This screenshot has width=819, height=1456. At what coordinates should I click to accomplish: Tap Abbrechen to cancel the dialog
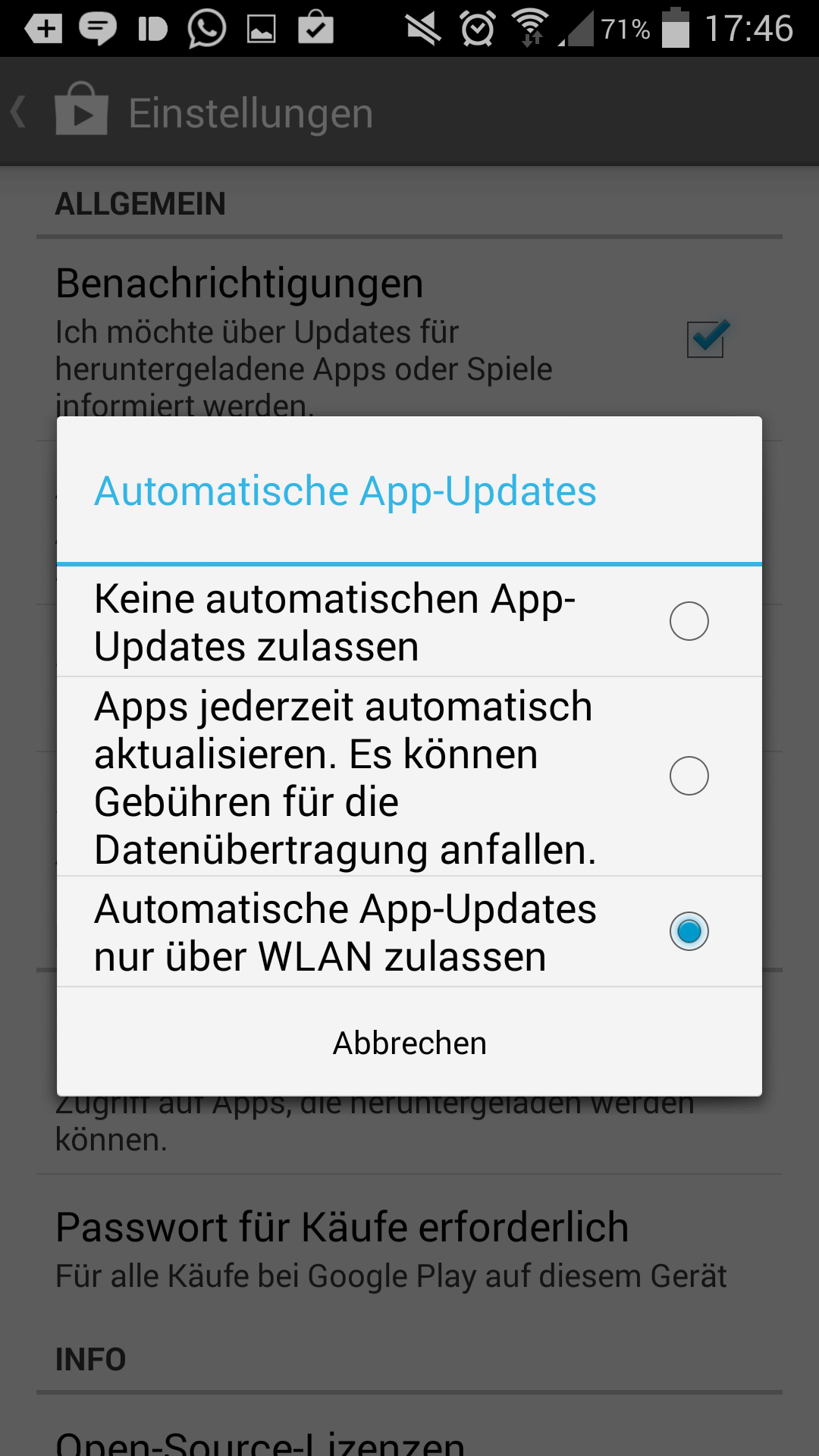pyautogui.click(x=409, y=1043)
